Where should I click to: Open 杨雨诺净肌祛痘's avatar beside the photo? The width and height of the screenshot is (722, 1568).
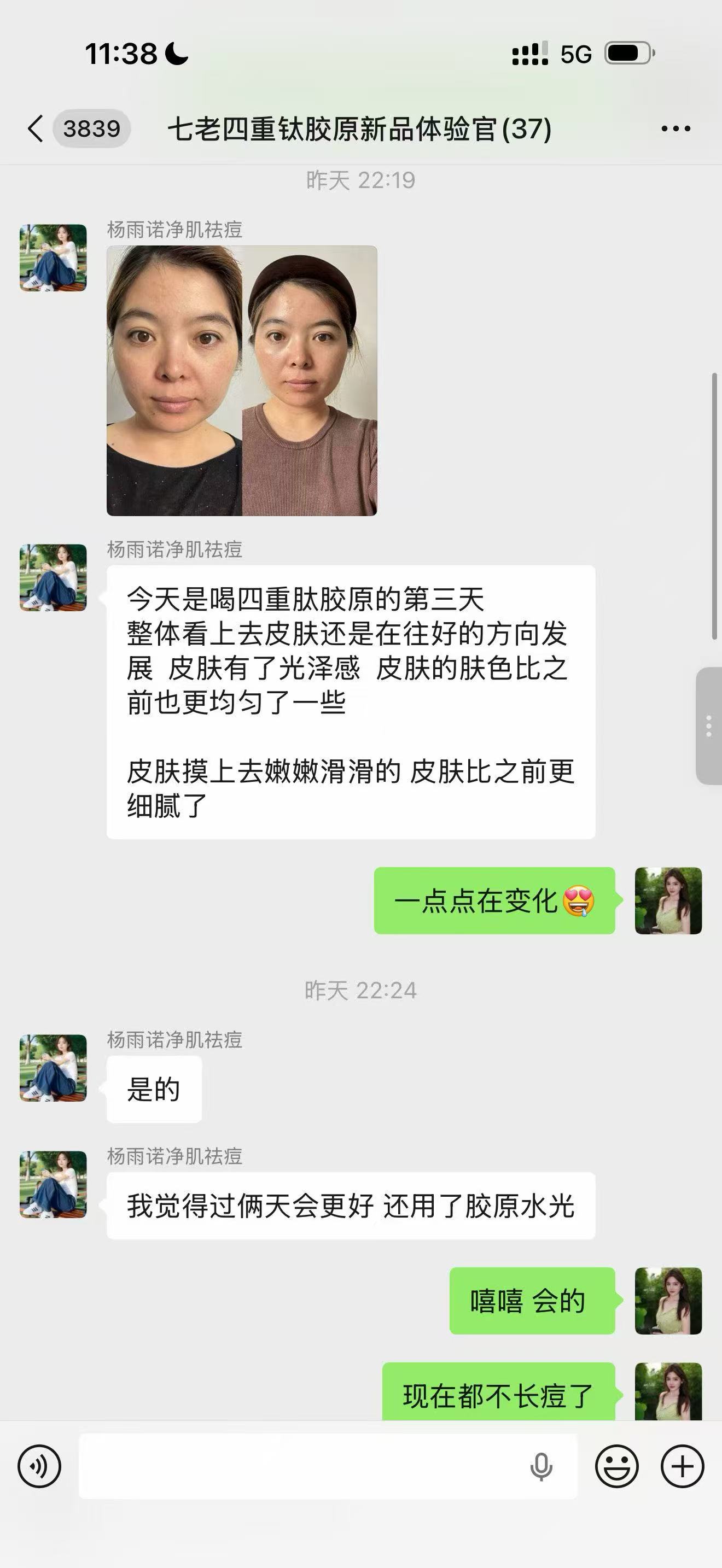pyautogui.click(x=53, y=258)
